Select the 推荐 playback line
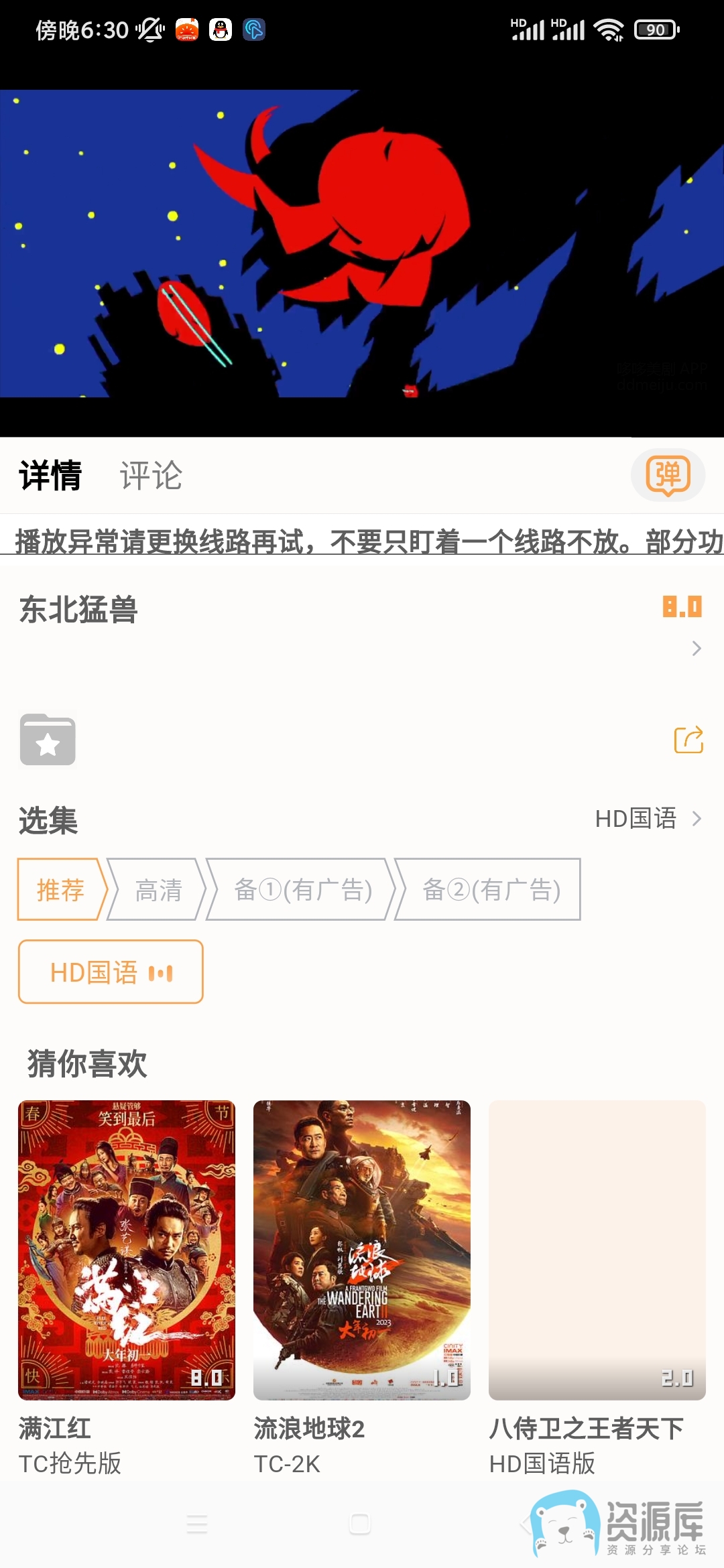This screenshot has height=1568, width=724. [x=61, y=889]
